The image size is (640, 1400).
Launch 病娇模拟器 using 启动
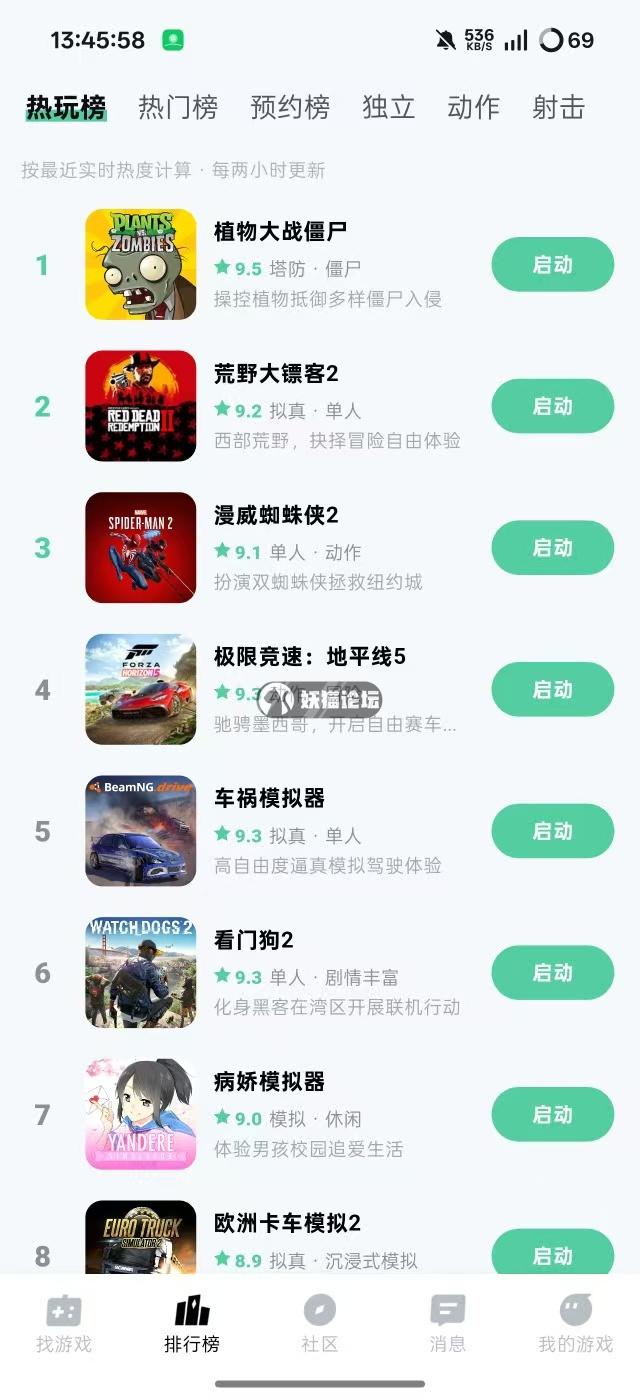(x=552, y=1115)
